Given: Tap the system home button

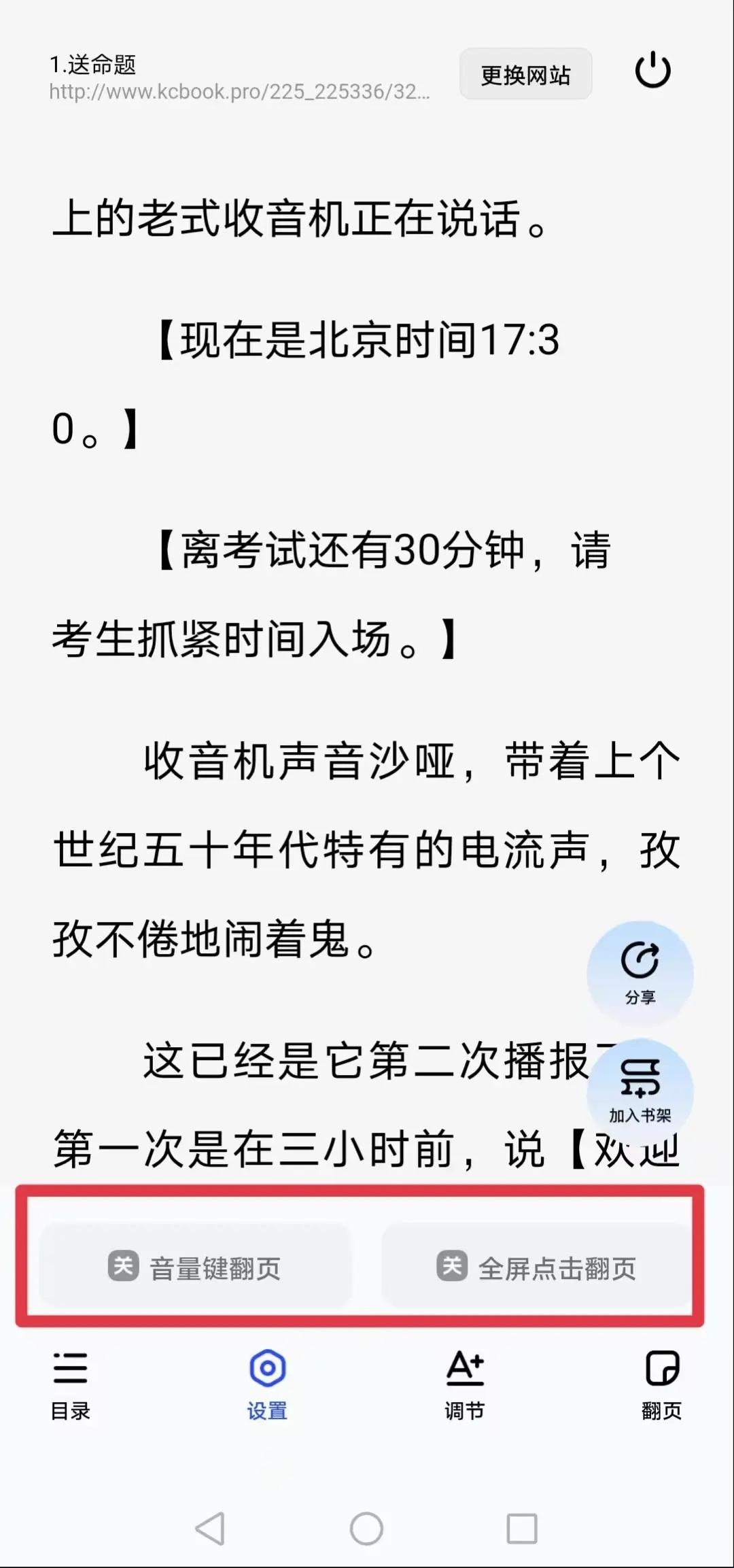Looking at the screenshot, I should (x=366, y=1529).
